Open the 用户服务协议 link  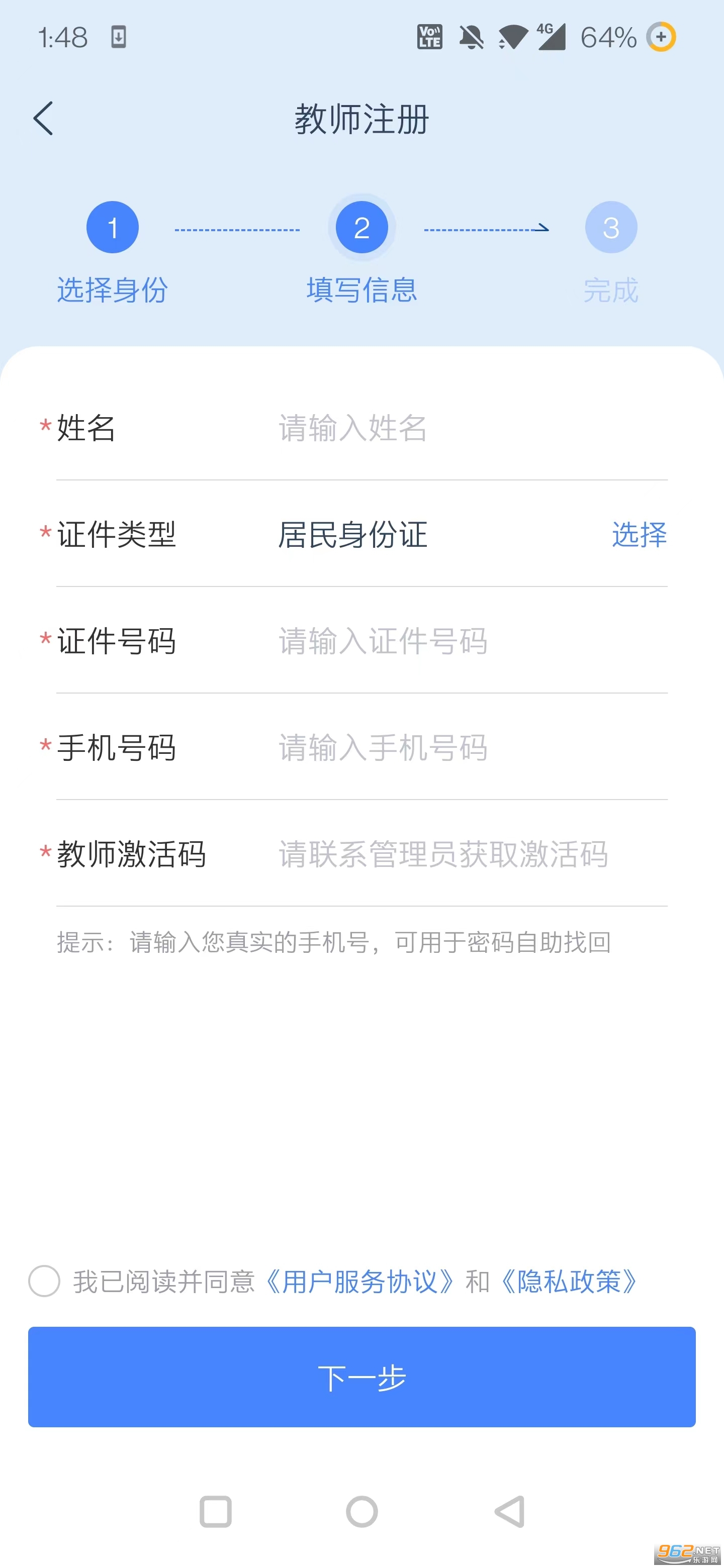pos(360,1282)
